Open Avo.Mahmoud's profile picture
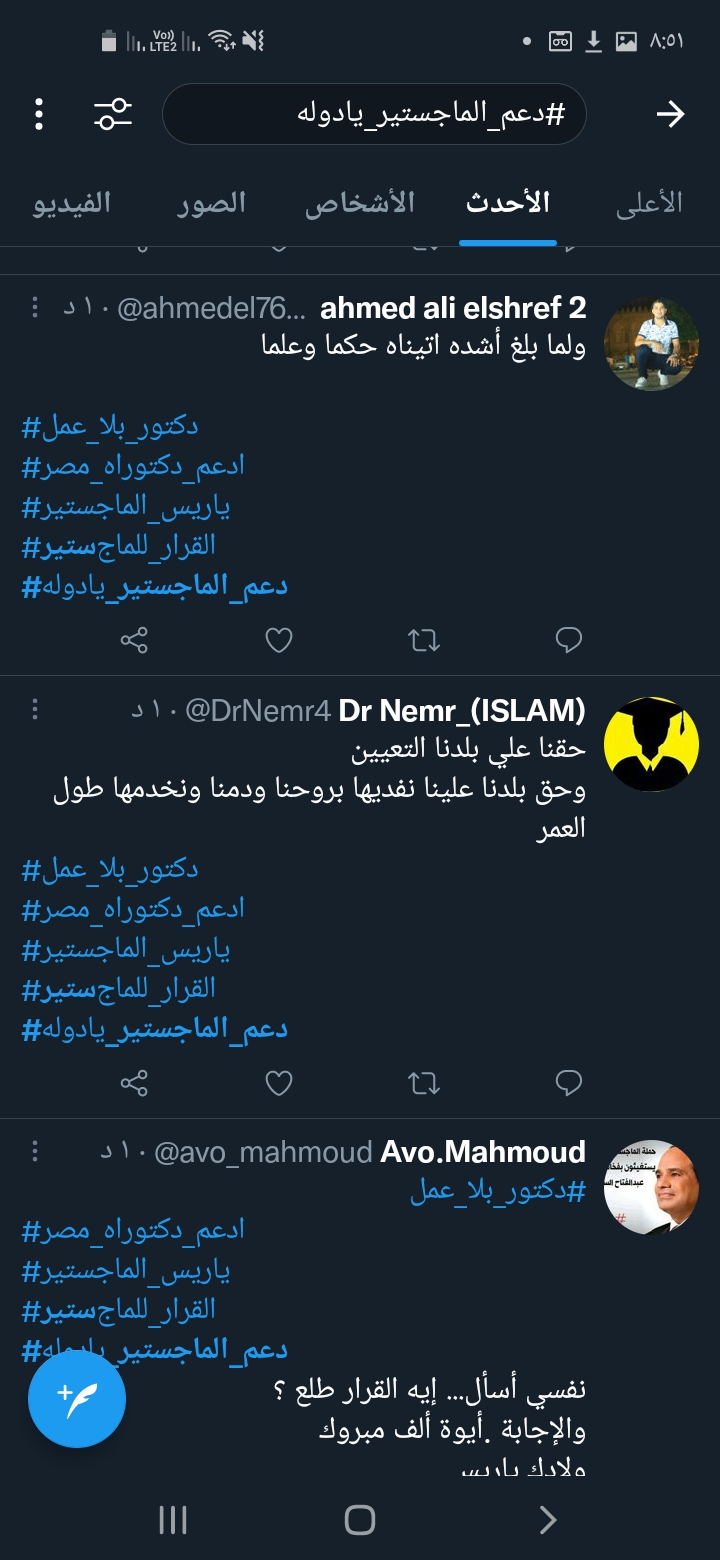This screenshot has width=720, height=1560. 651,1187
